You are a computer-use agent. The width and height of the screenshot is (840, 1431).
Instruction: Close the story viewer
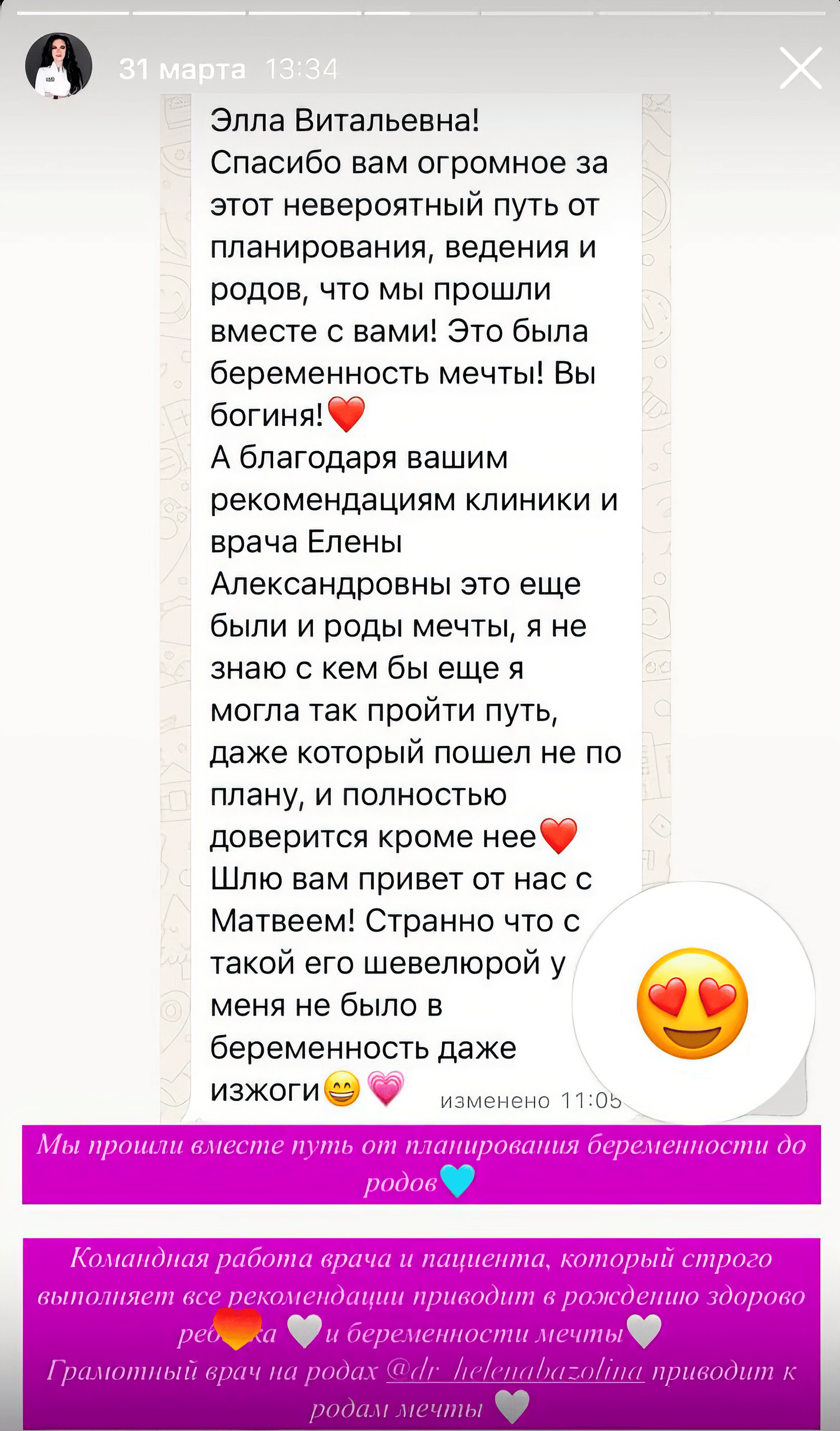(x=800, y=68)
